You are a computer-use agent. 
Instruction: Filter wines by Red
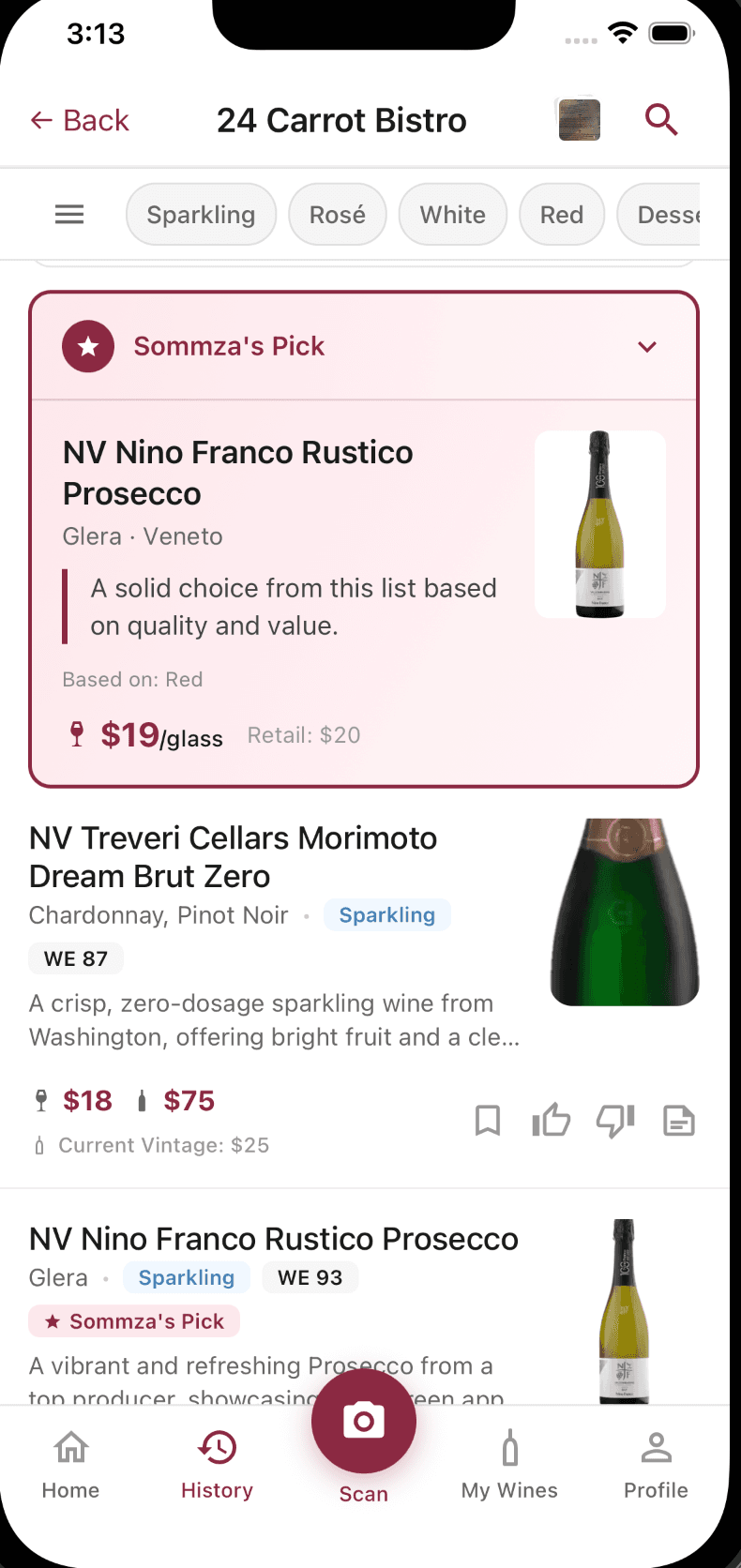(x=561, y=214)
